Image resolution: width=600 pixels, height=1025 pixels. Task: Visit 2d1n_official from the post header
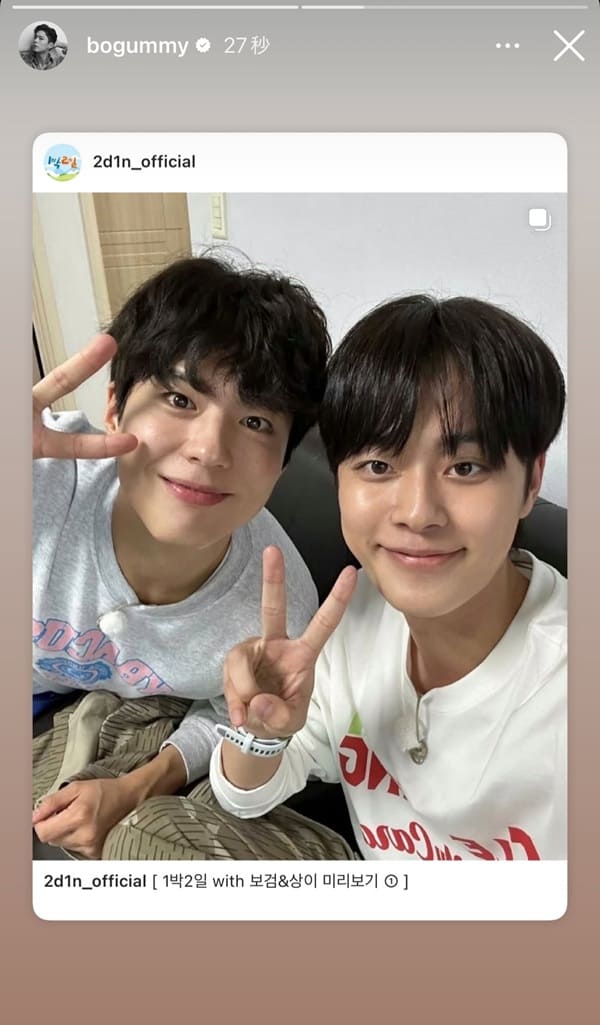(x=144, y=162)
